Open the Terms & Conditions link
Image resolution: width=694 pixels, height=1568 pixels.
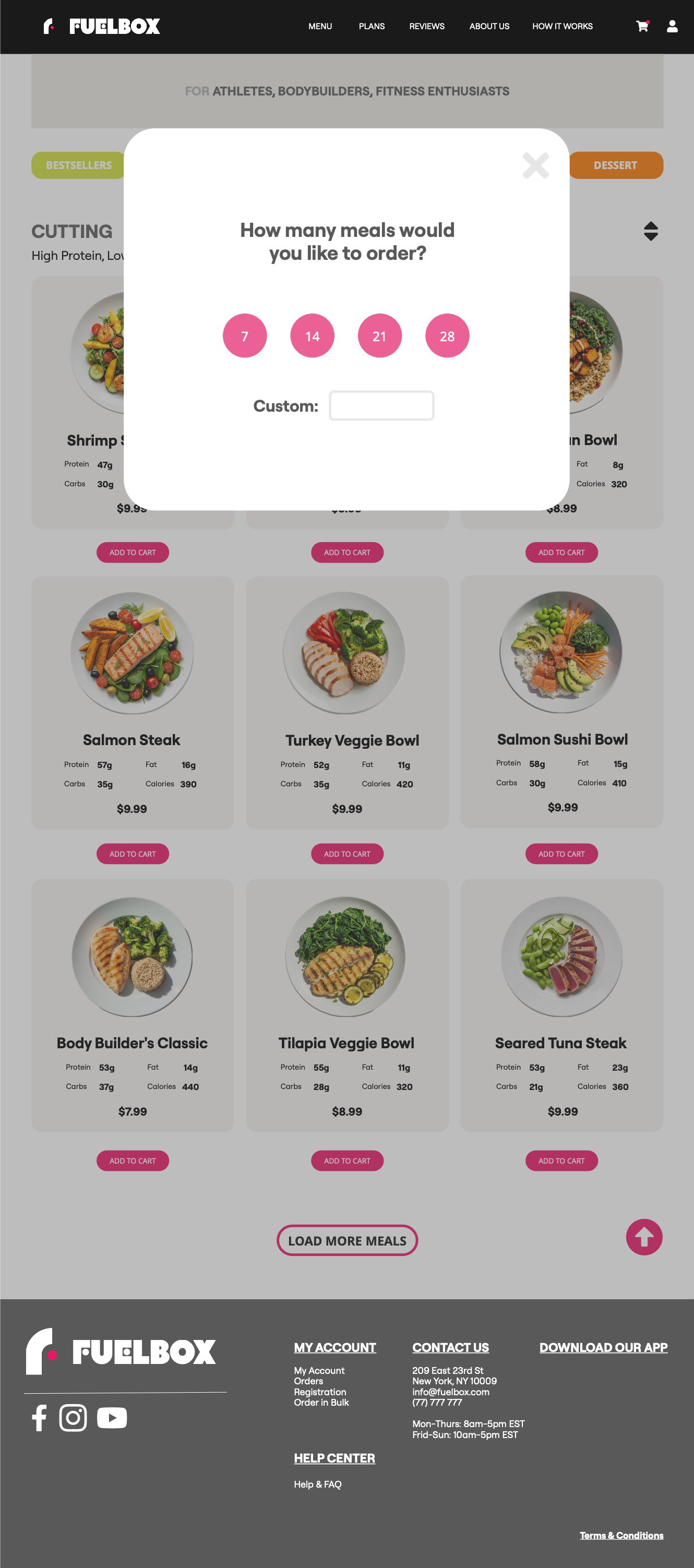click(621, 1535)
